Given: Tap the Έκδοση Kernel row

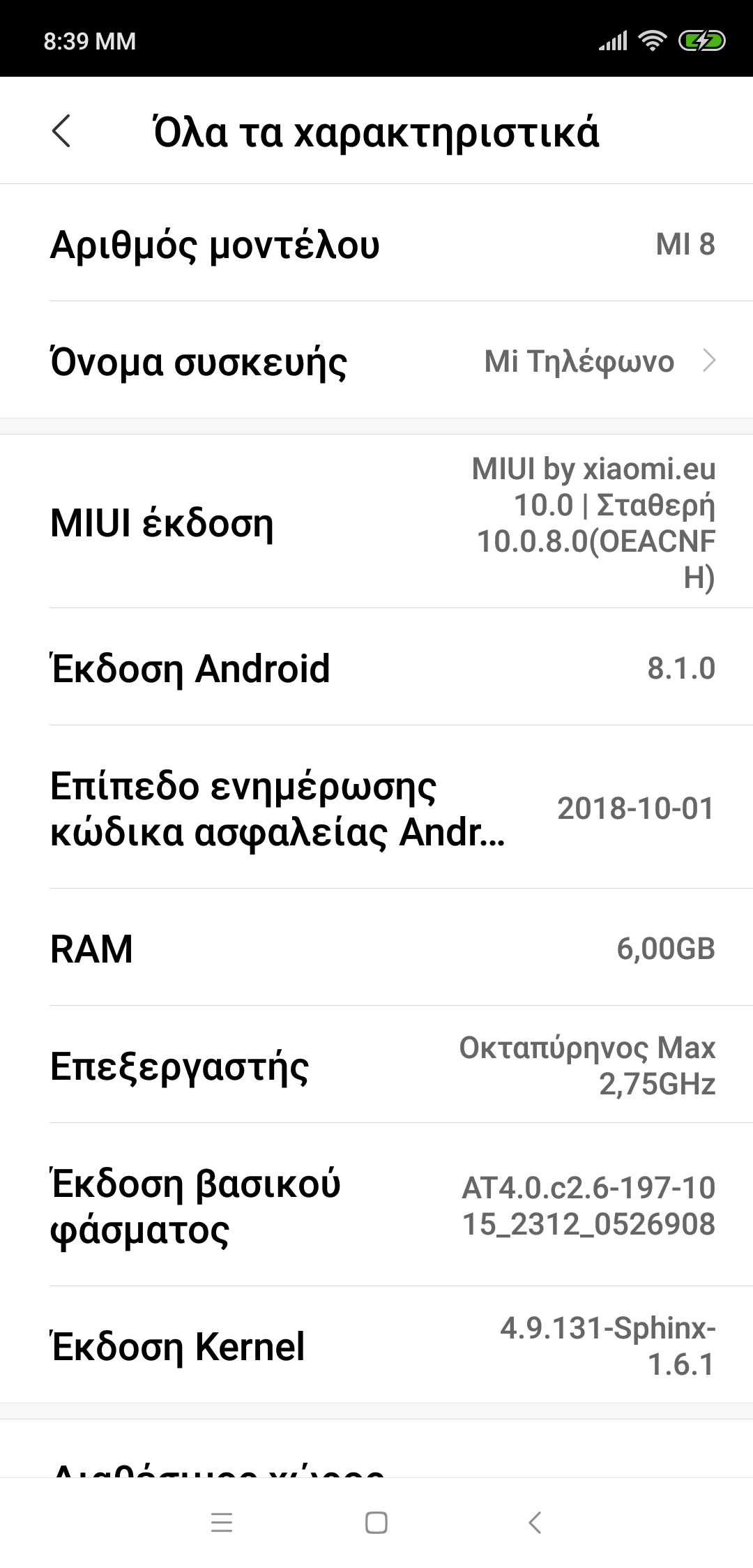Looking at the screenshot, I should click(376, 1345).
